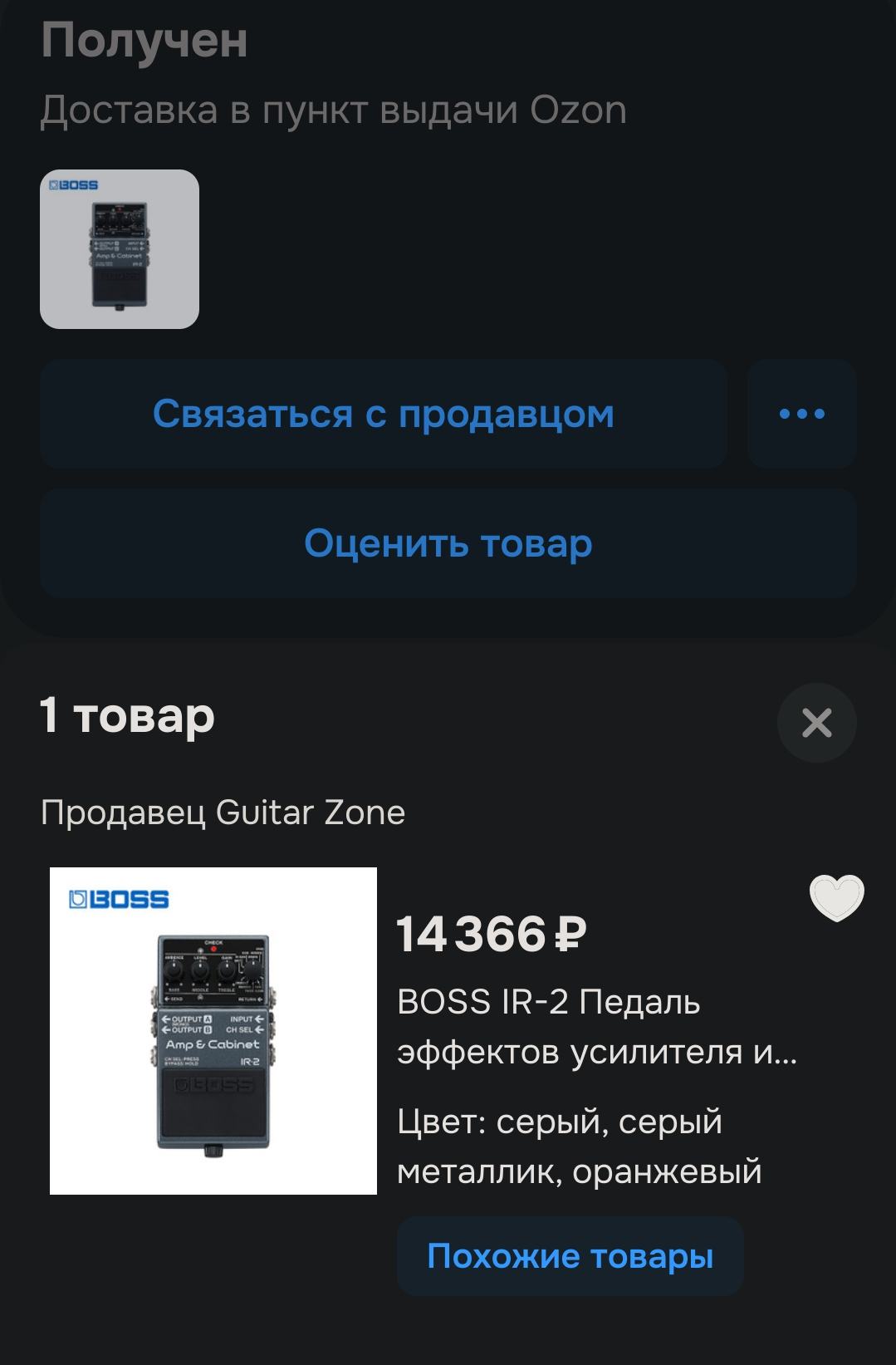Tap 'Оценить товар' to rate the product

pos(448,543)
